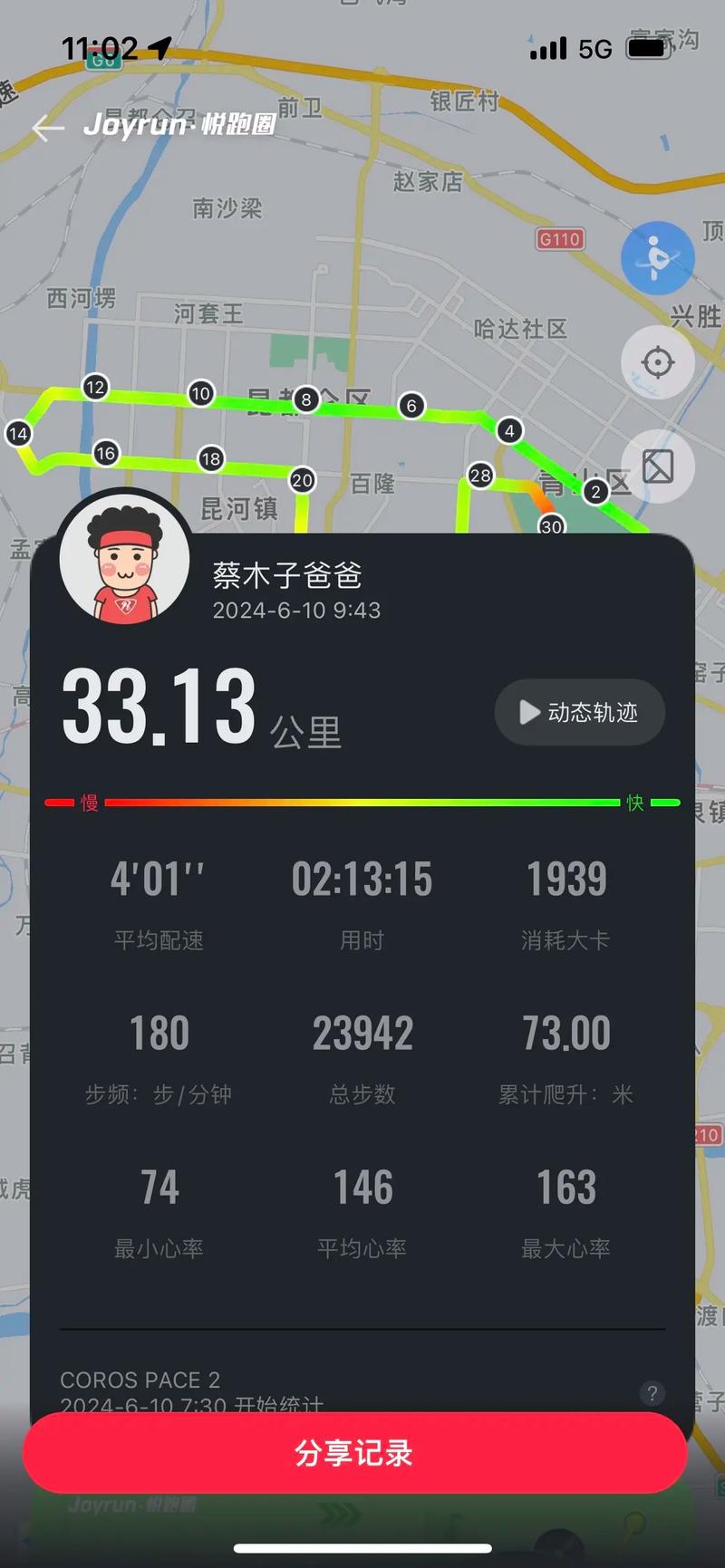Select the map snapshot icon below the locator
The height and width of the screenshot is (1568, 725).
(657, 467)
